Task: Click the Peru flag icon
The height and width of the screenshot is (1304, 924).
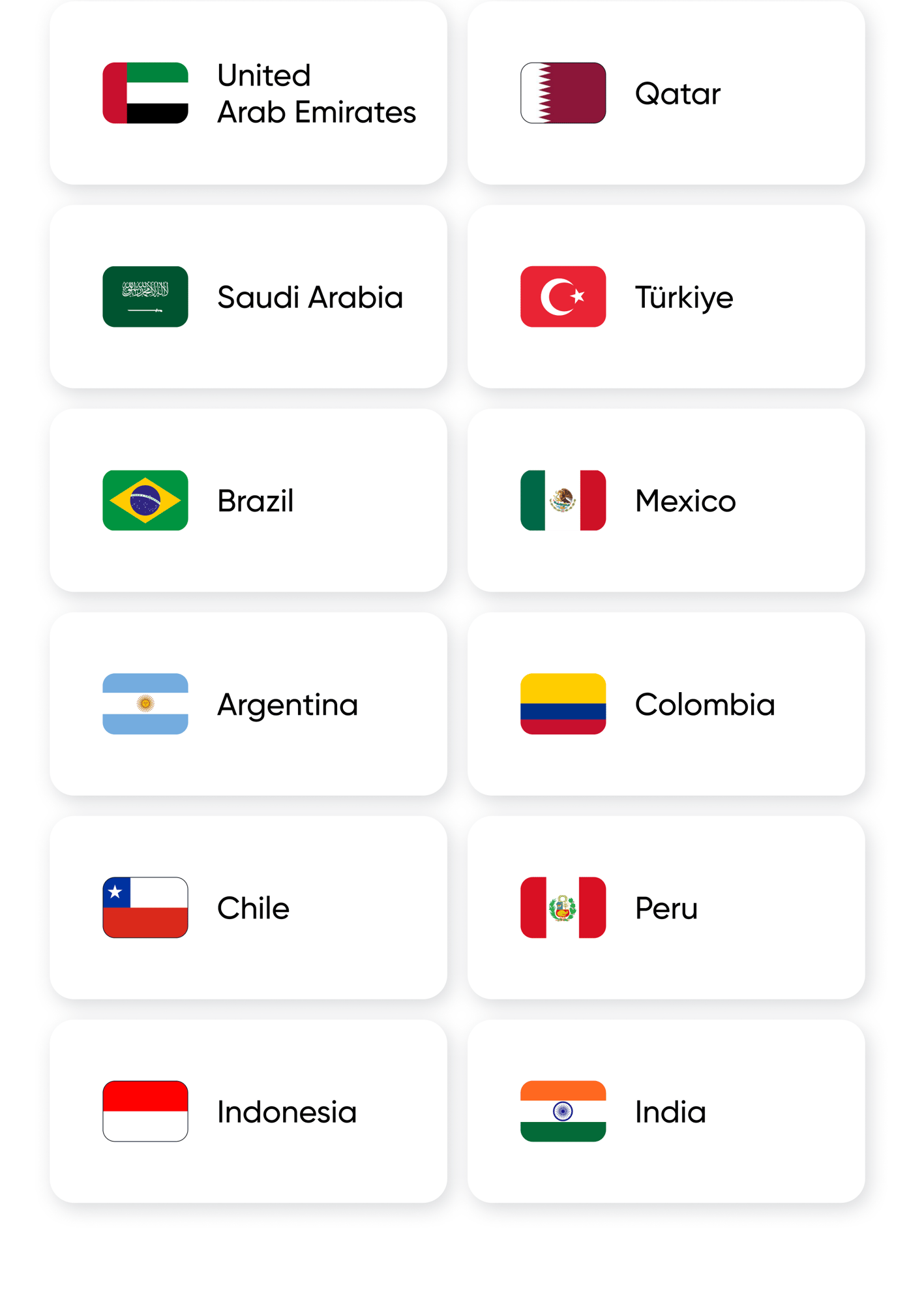Action: tap(563, 908)
